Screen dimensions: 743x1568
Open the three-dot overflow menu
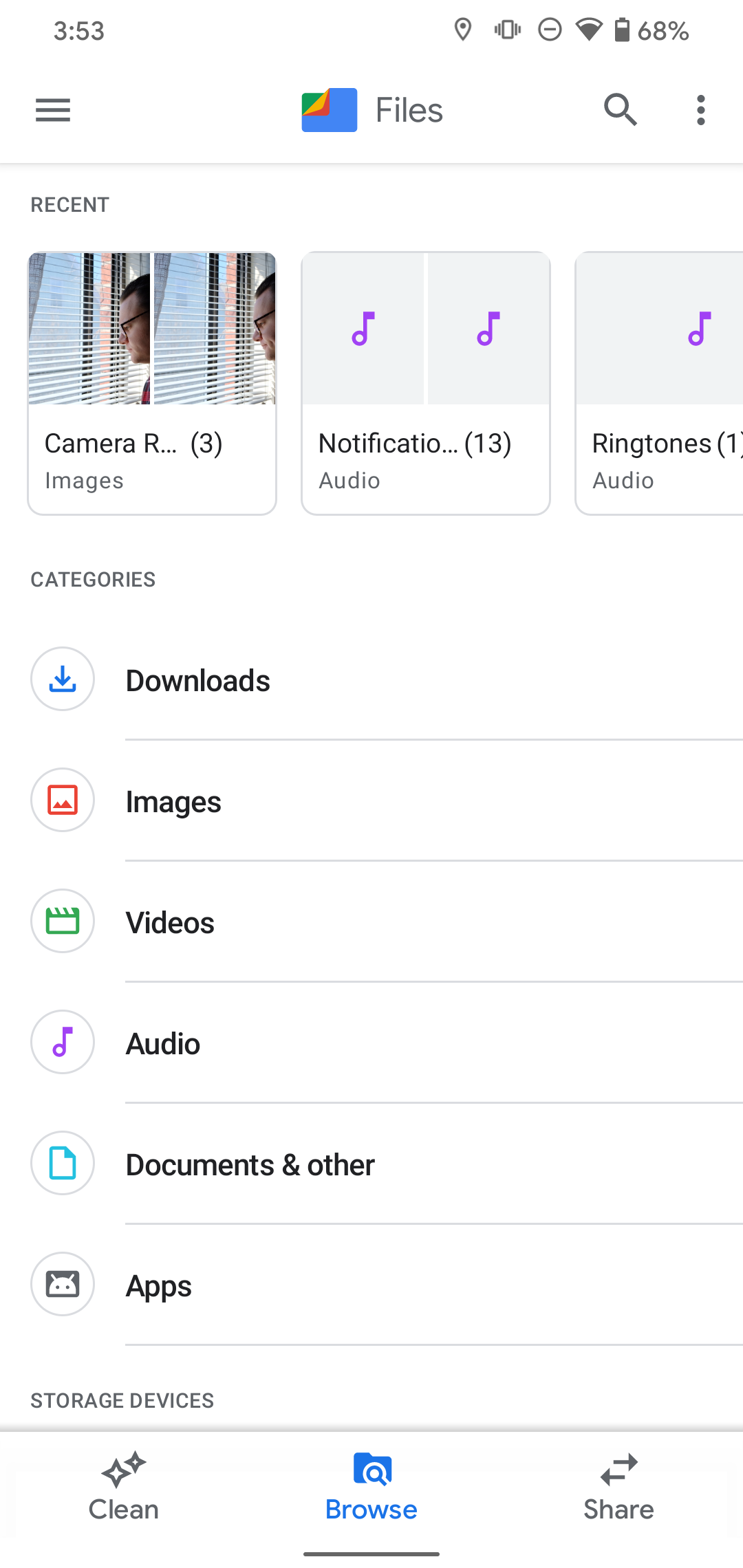coord(700,110)
